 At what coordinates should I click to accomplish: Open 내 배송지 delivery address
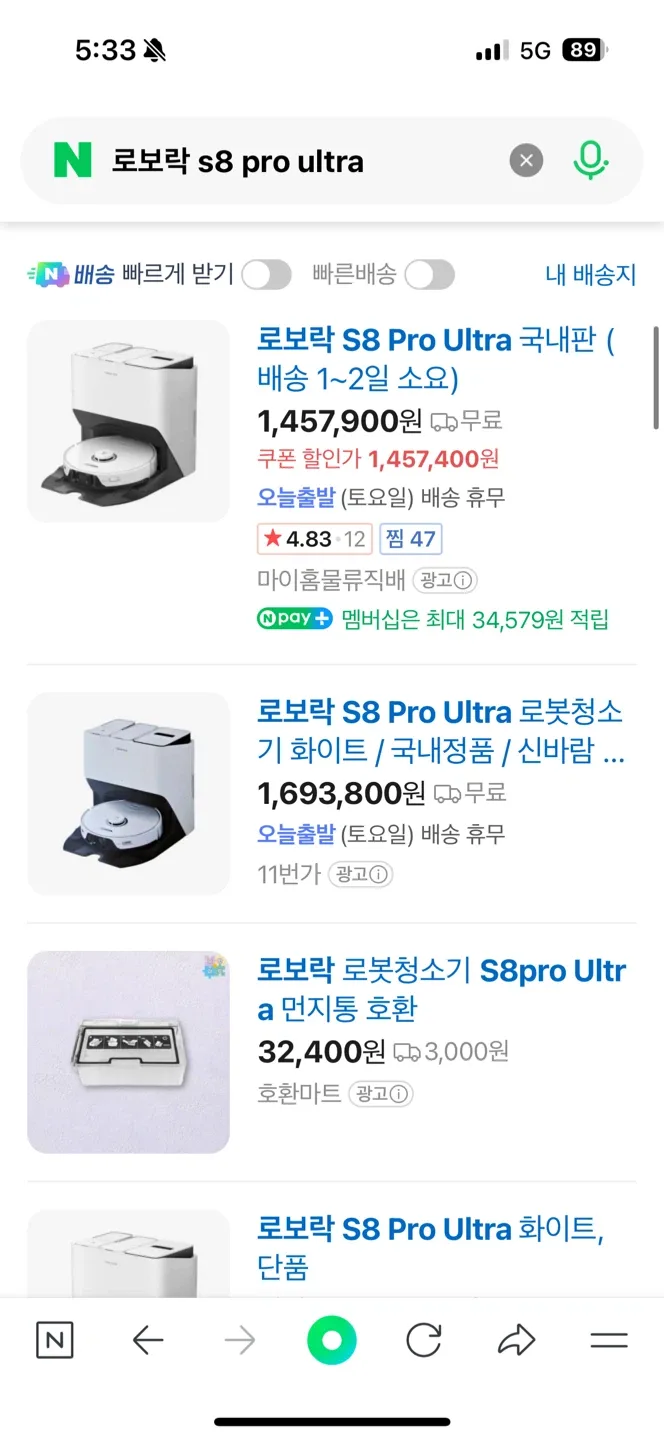590,275
